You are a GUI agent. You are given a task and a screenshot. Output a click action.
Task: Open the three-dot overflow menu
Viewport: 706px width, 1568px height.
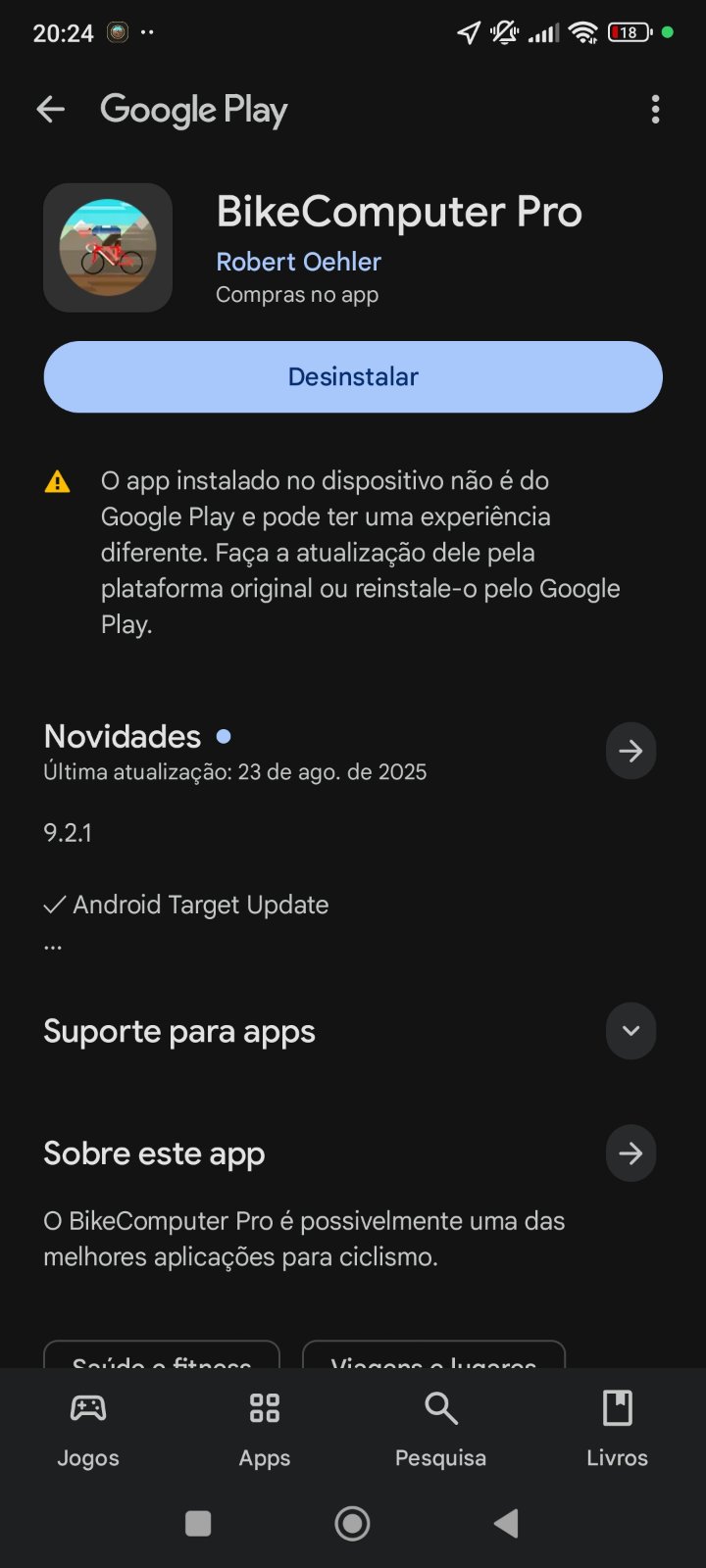click(655, 110)
